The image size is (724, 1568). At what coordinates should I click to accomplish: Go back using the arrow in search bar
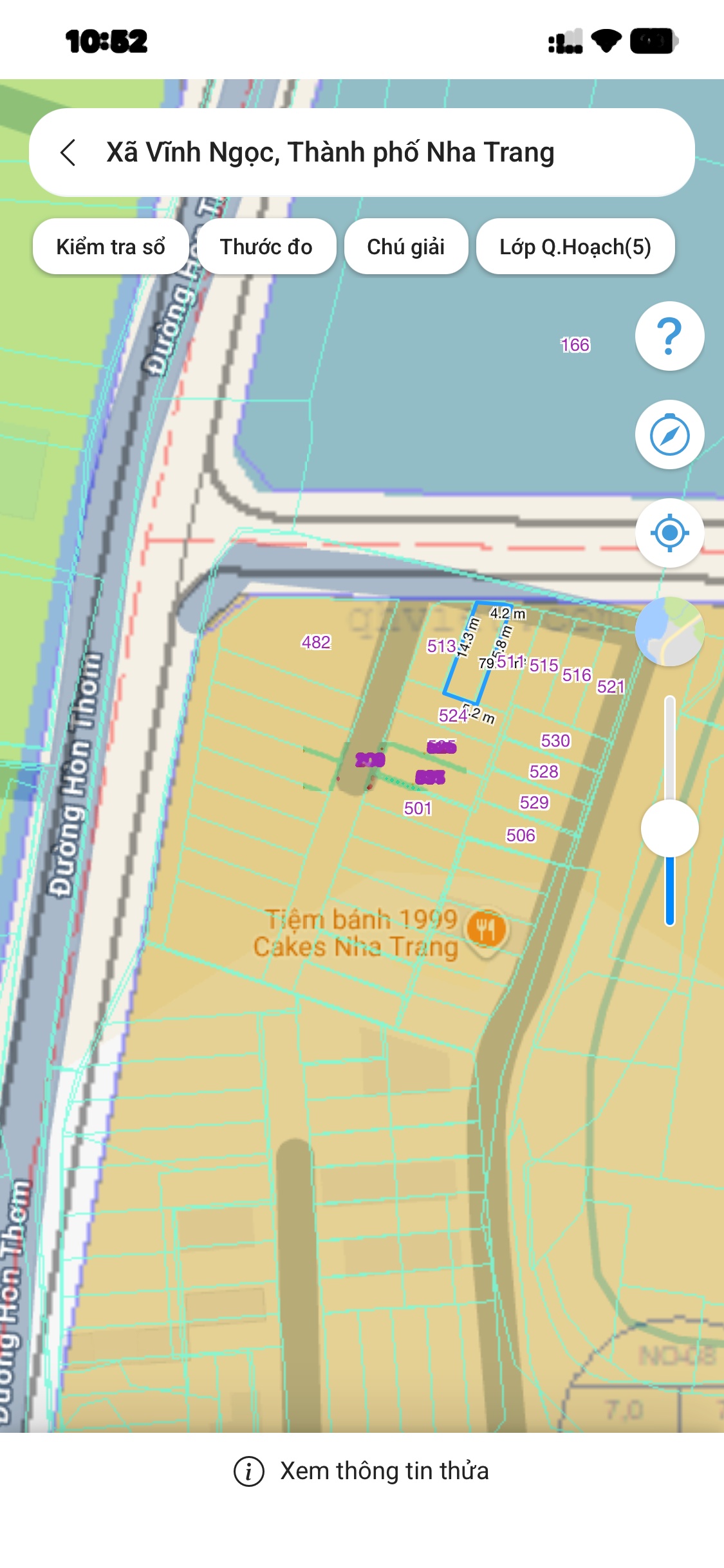click(x=68, y=153)
